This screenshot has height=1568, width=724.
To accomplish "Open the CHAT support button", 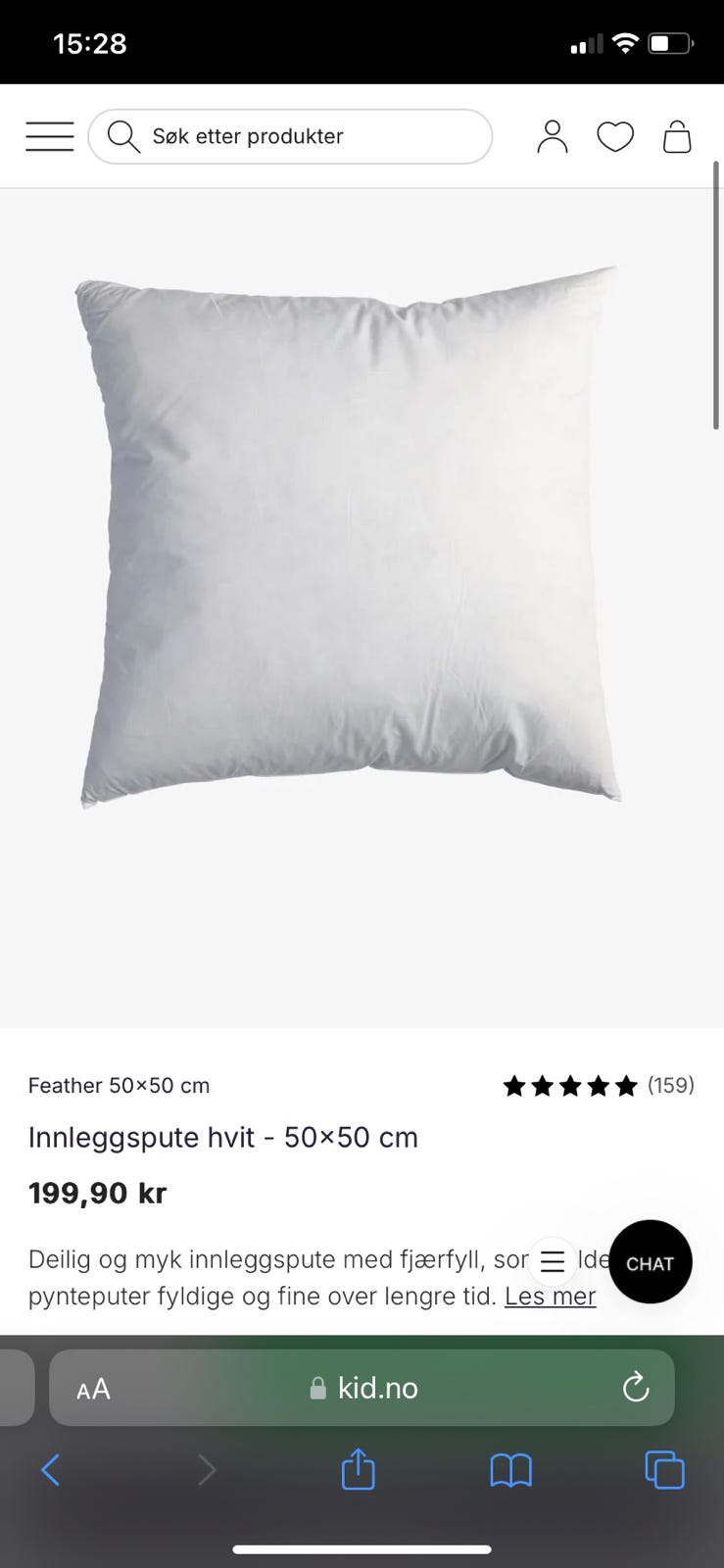I will coord(651,1262).
